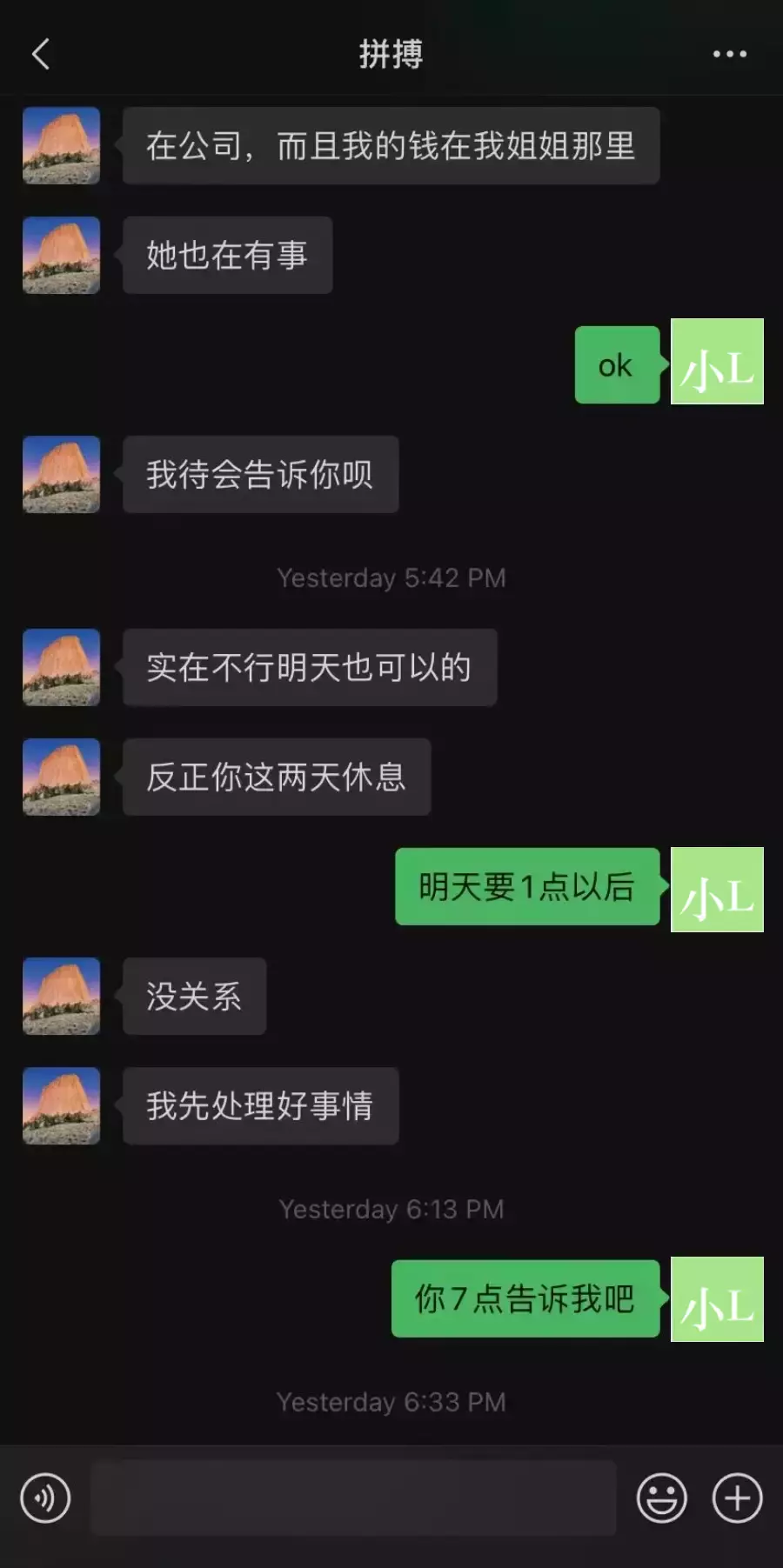
Task: Tap the '反正你这两天休息' message
Action: pyautogui.click(x=277, y=777)
